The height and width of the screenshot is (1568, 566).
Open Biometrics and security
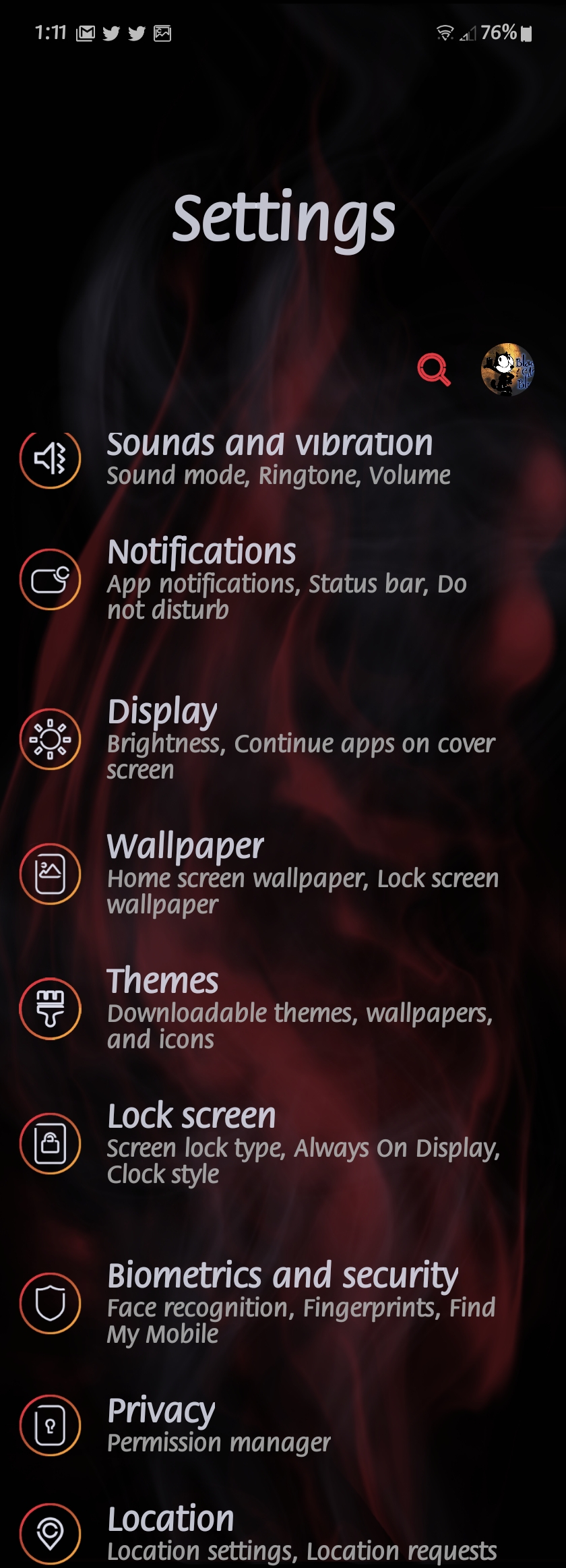pyautogui.click(x=270, y=1302)
